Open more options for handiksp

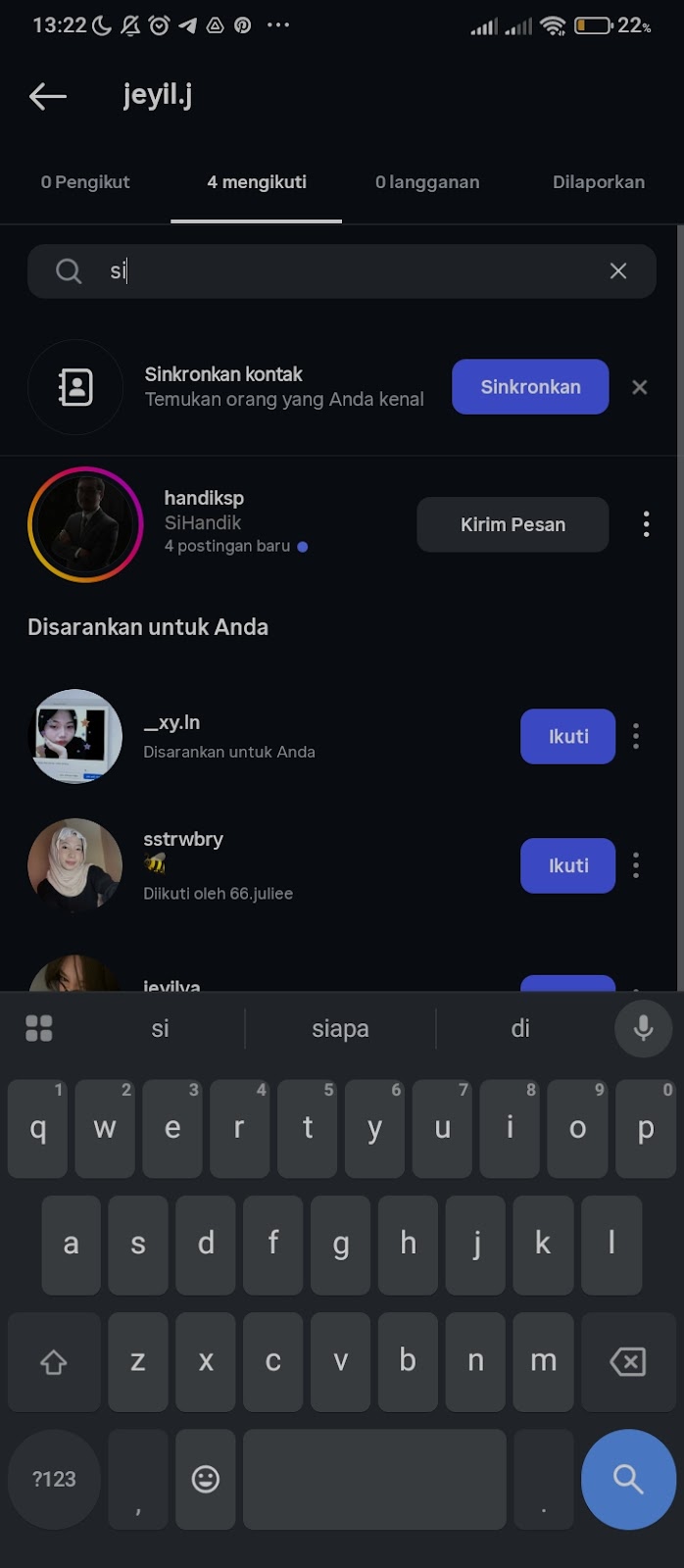click(646, 524)
